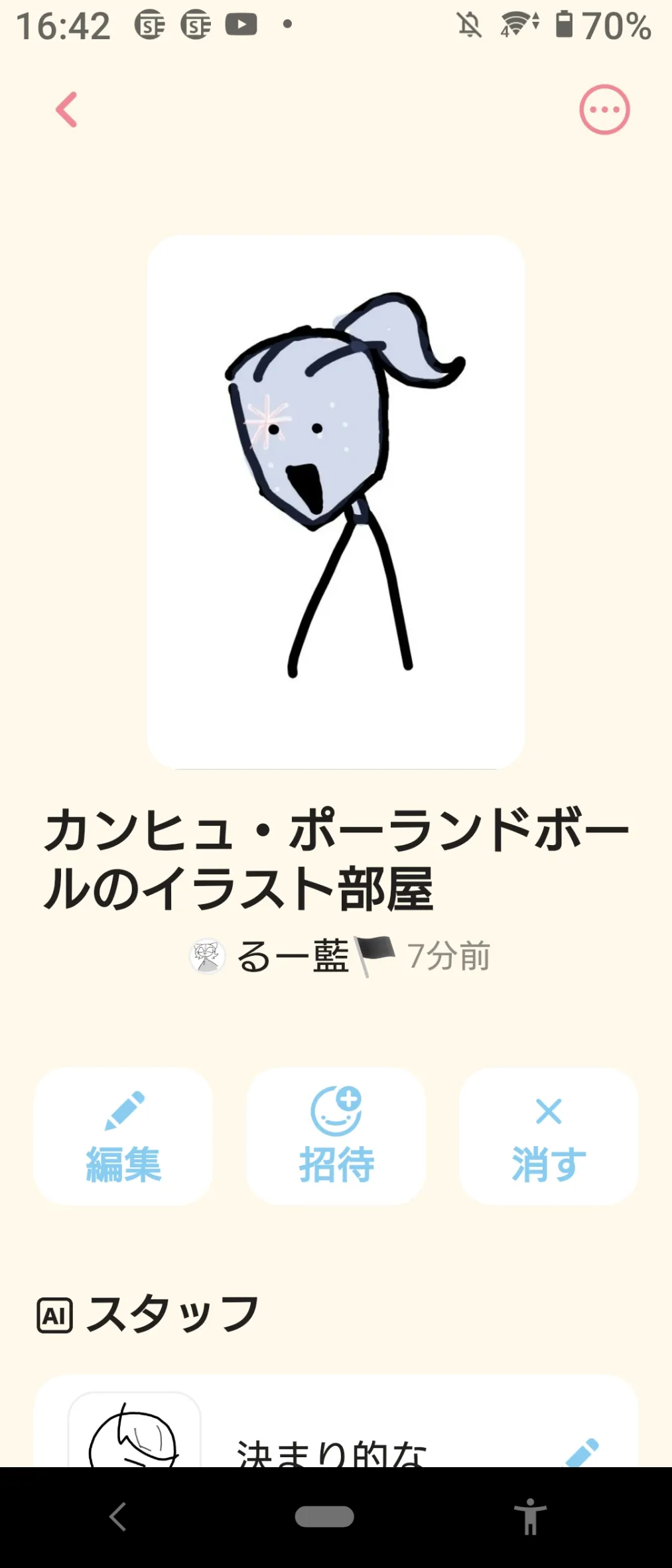Open creator るー藍's profile
Image resolution: width=672 pixels, height=1568 pixels.
292,956
